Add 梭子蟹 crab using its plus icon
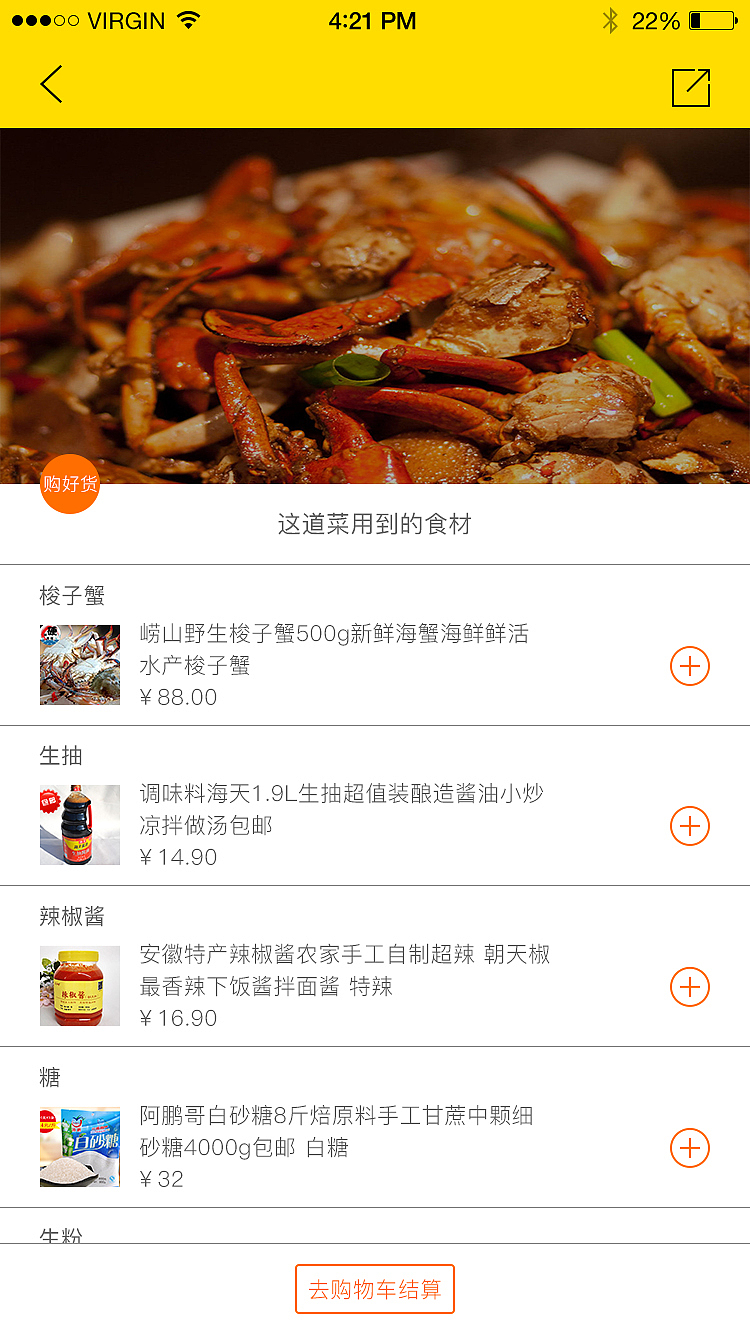Viewport: 750px width, 1334px height. click(x=689, y=665)
